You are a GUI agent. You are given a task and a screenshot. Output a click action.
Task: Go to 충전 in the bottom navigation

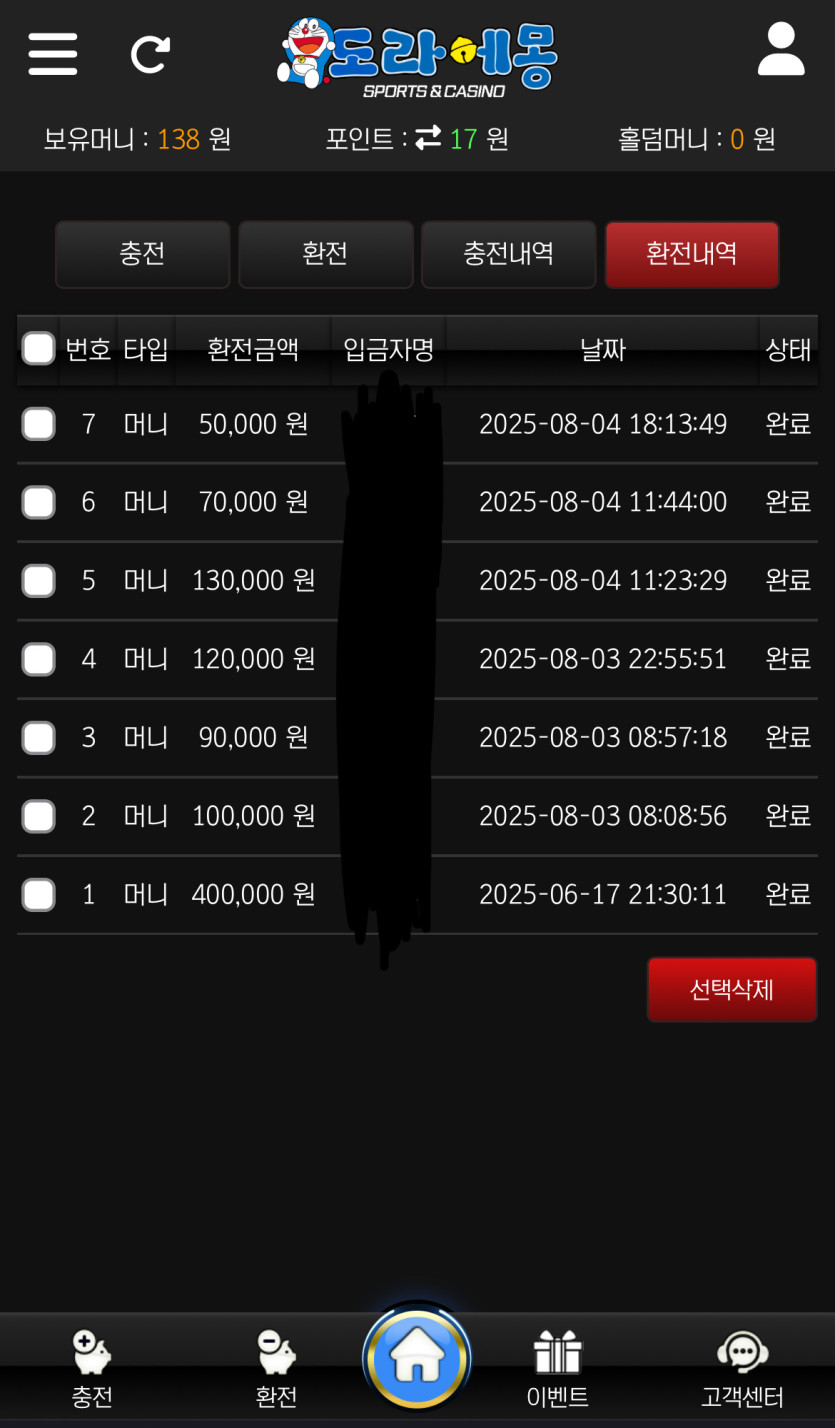pos(92,1369)
